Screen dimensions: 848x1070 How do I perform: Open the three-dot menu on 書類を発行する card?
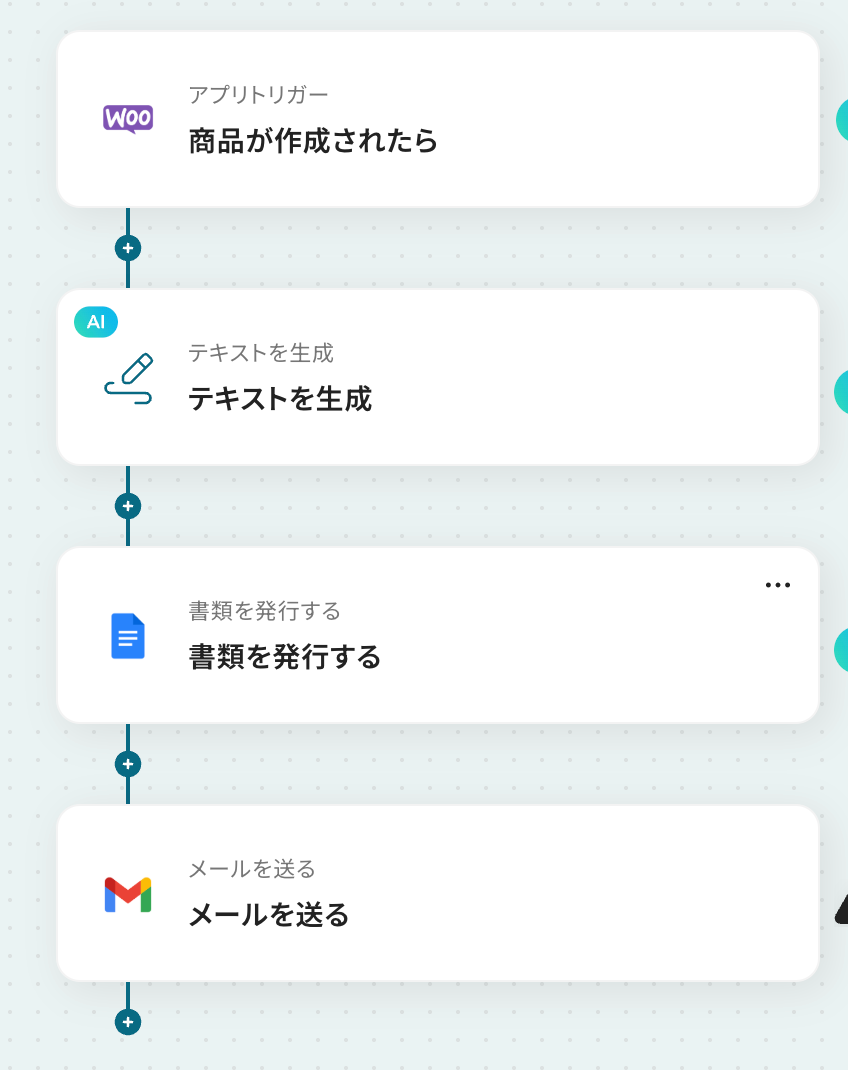click(777, 585)
